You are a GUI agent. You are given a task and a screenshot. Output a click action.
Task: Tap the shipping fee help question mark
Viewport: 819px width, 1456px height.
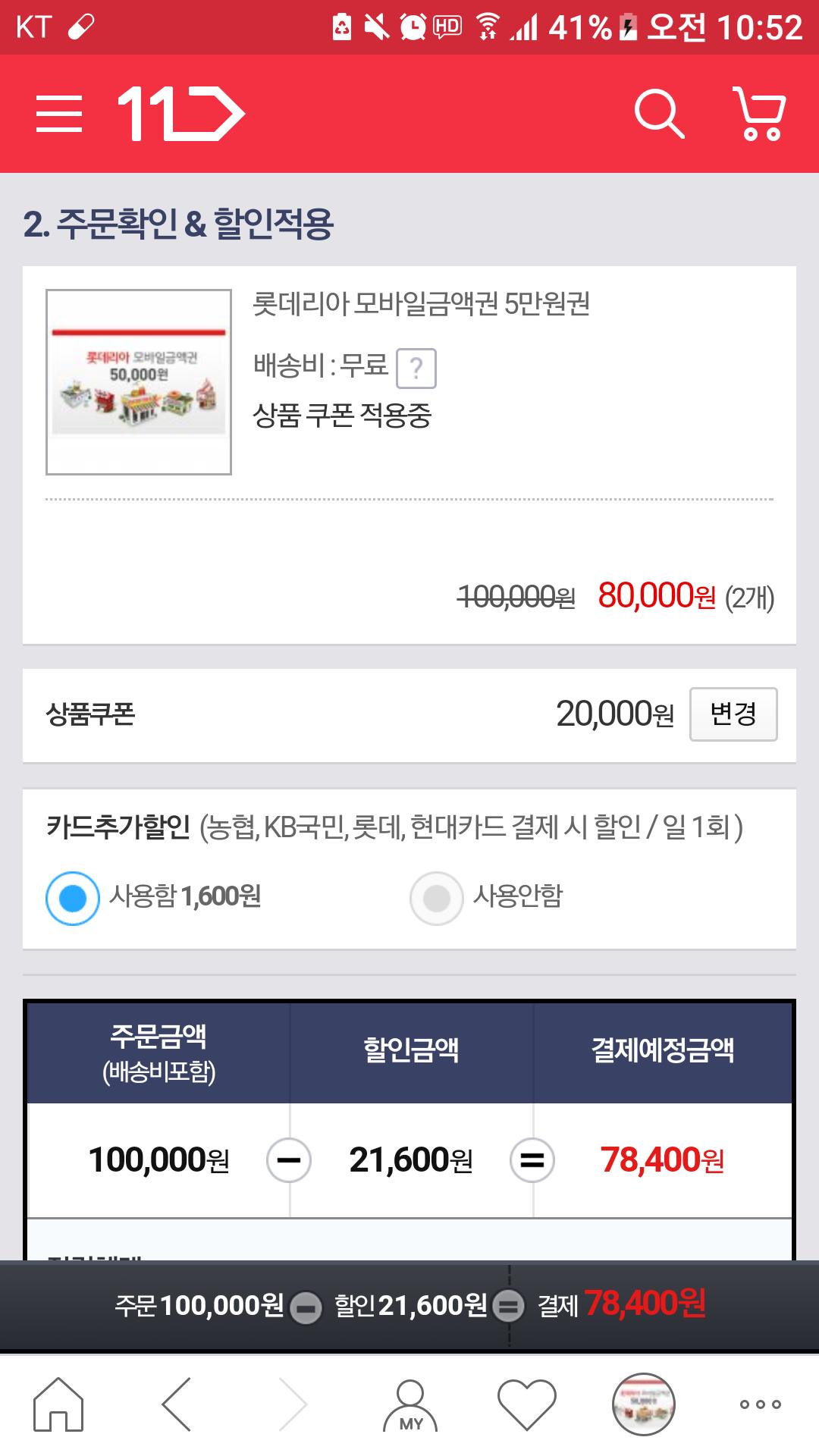(416, 369)
